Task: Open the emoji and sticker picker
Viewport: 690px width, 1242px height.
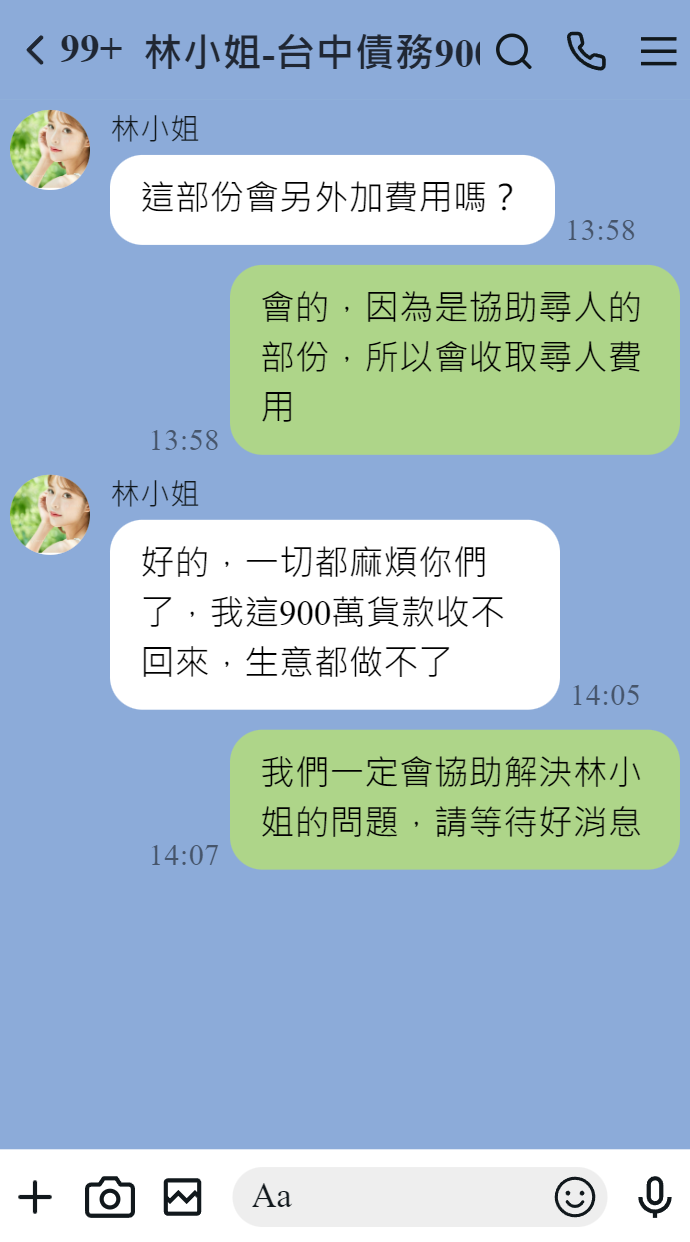Action: (575, 1197)
